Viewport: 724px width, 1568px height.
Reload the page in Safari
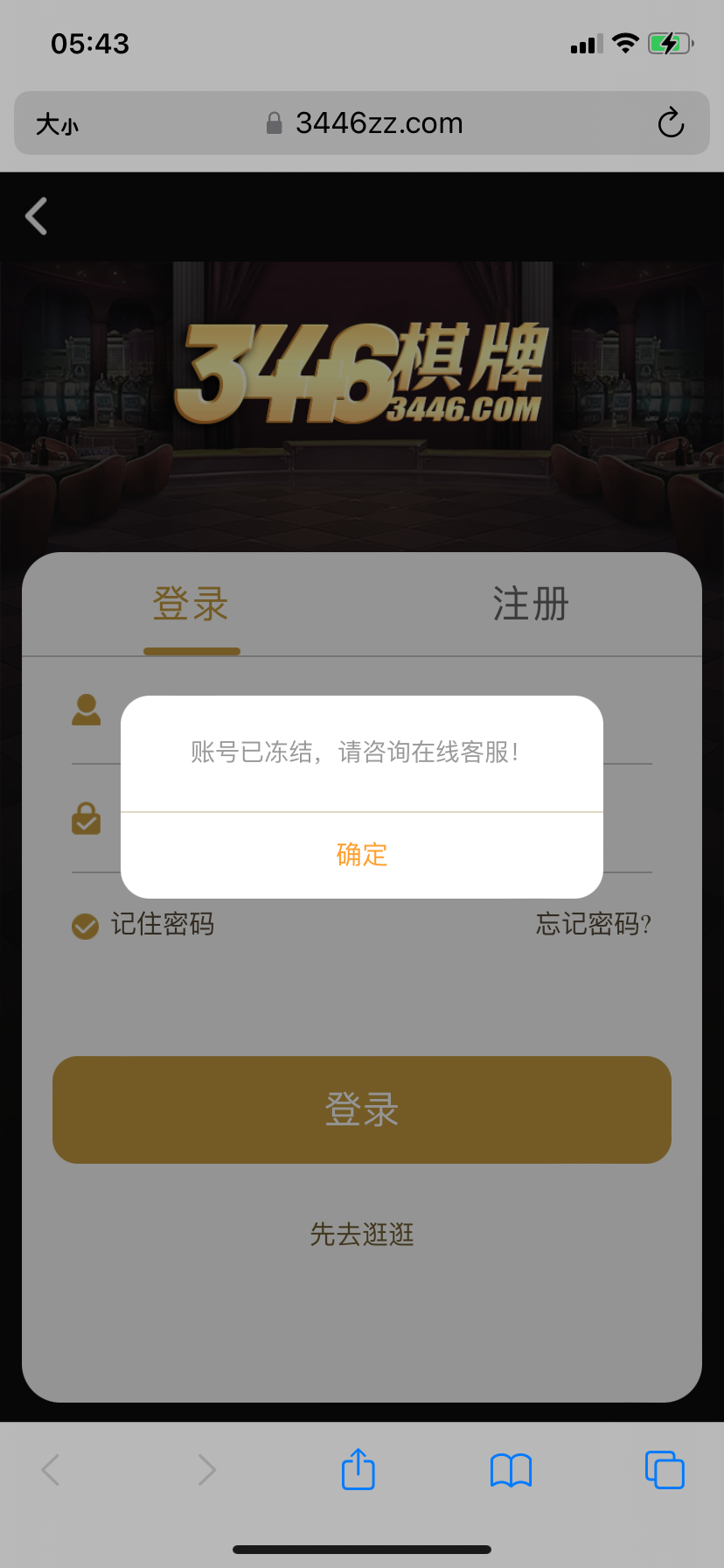tap(671, 123)
